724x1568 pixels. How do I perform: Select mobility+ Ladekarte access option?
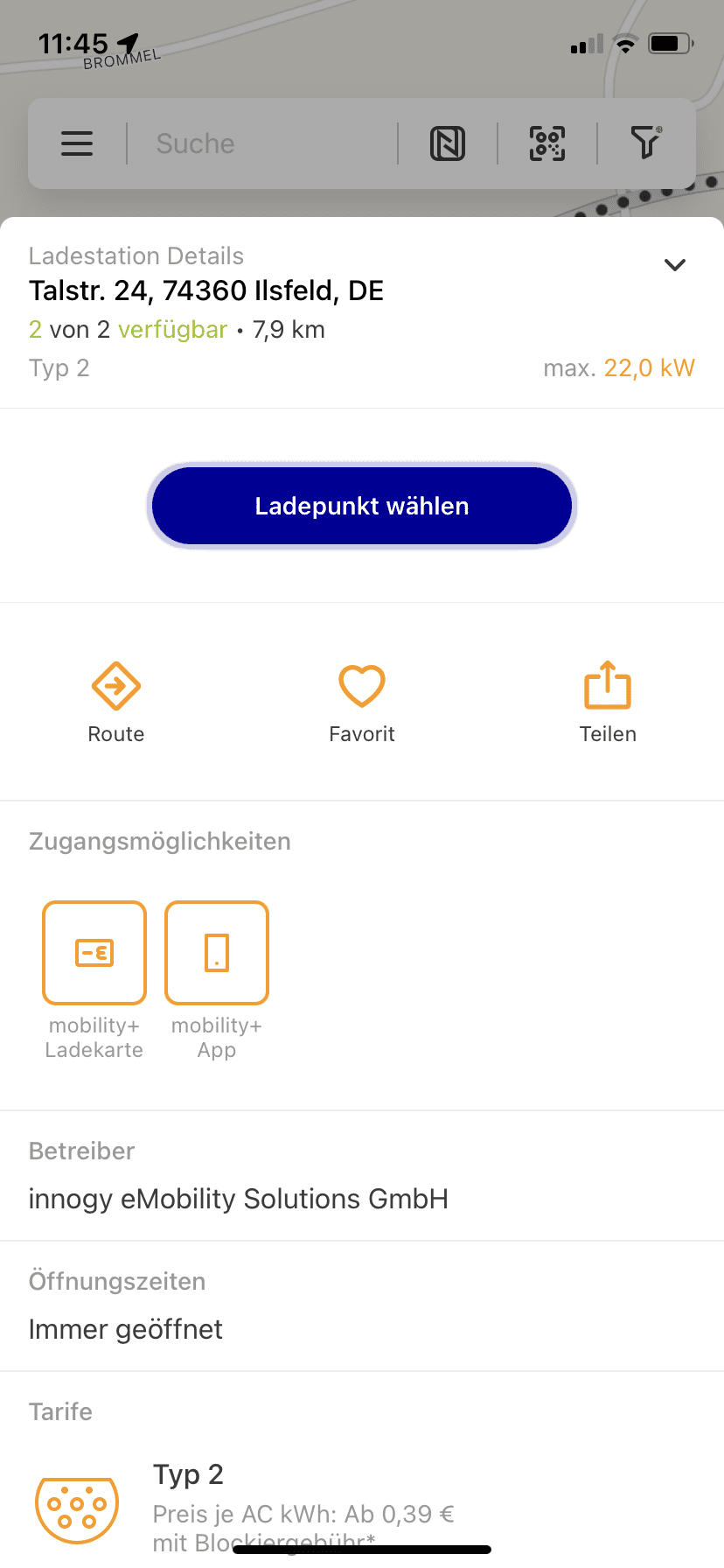click(x=94, y=980)
